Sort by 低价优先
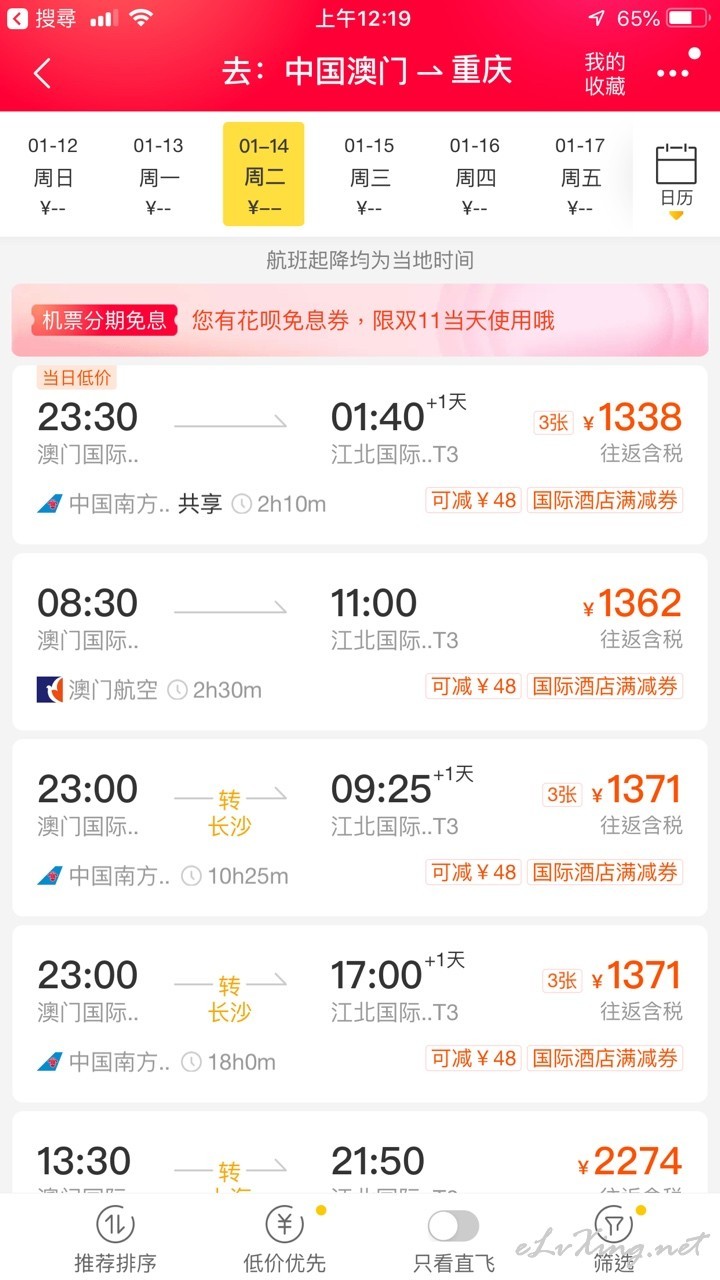The image size is (720, 1280). (285, 1238)
